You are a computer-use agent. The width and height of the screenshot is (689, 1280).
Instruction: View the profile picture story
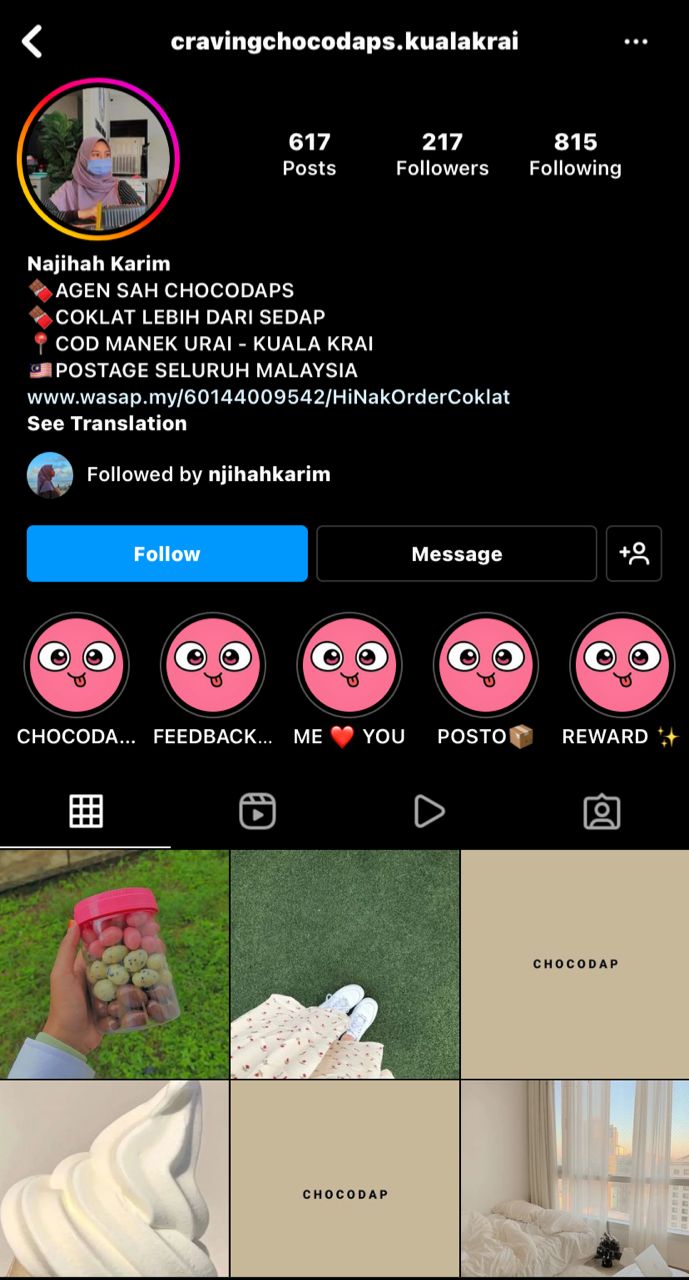pos(98,159)
